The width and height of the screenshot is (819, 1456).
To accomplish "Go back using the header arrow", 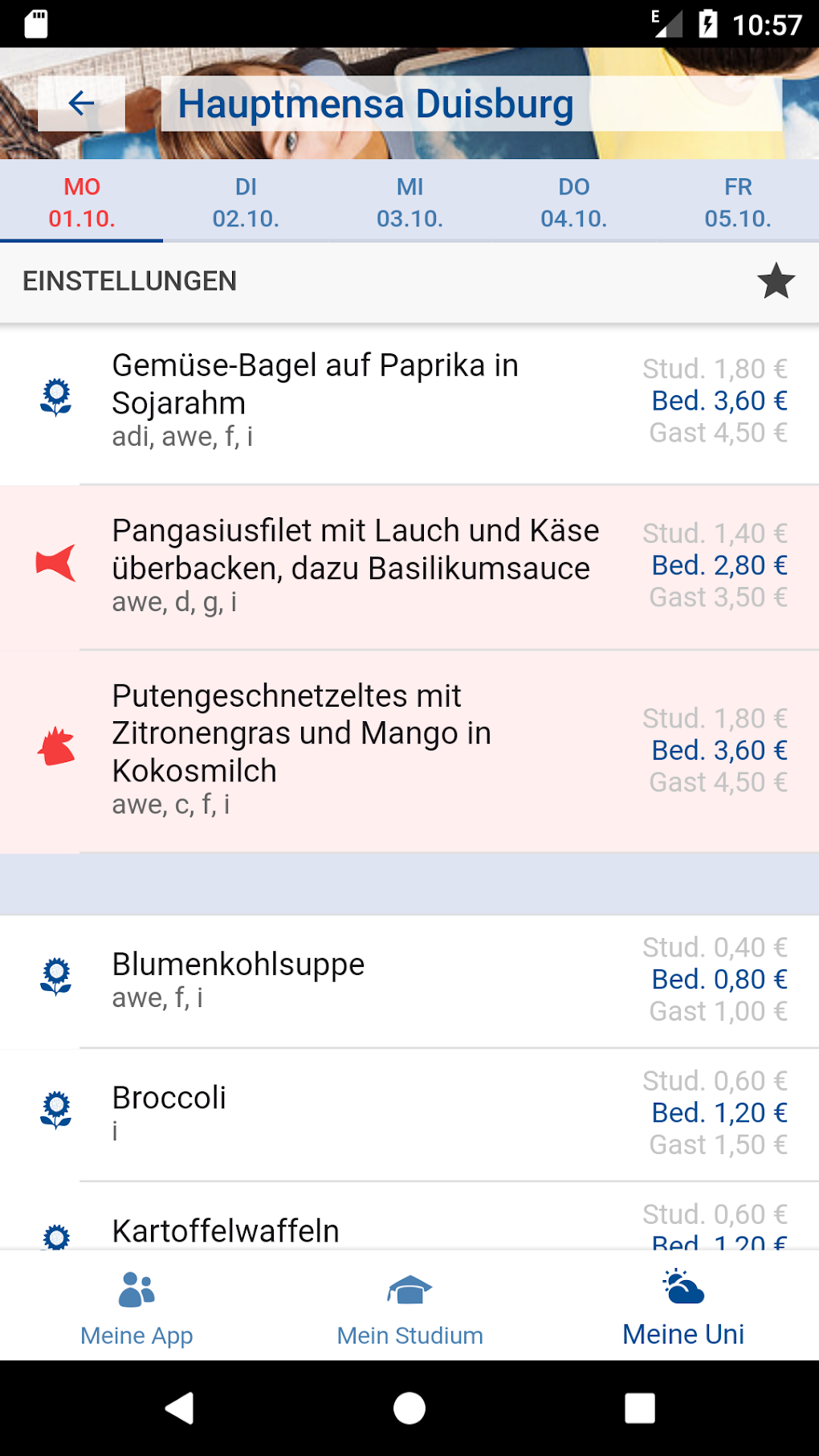I will (81, 104).
